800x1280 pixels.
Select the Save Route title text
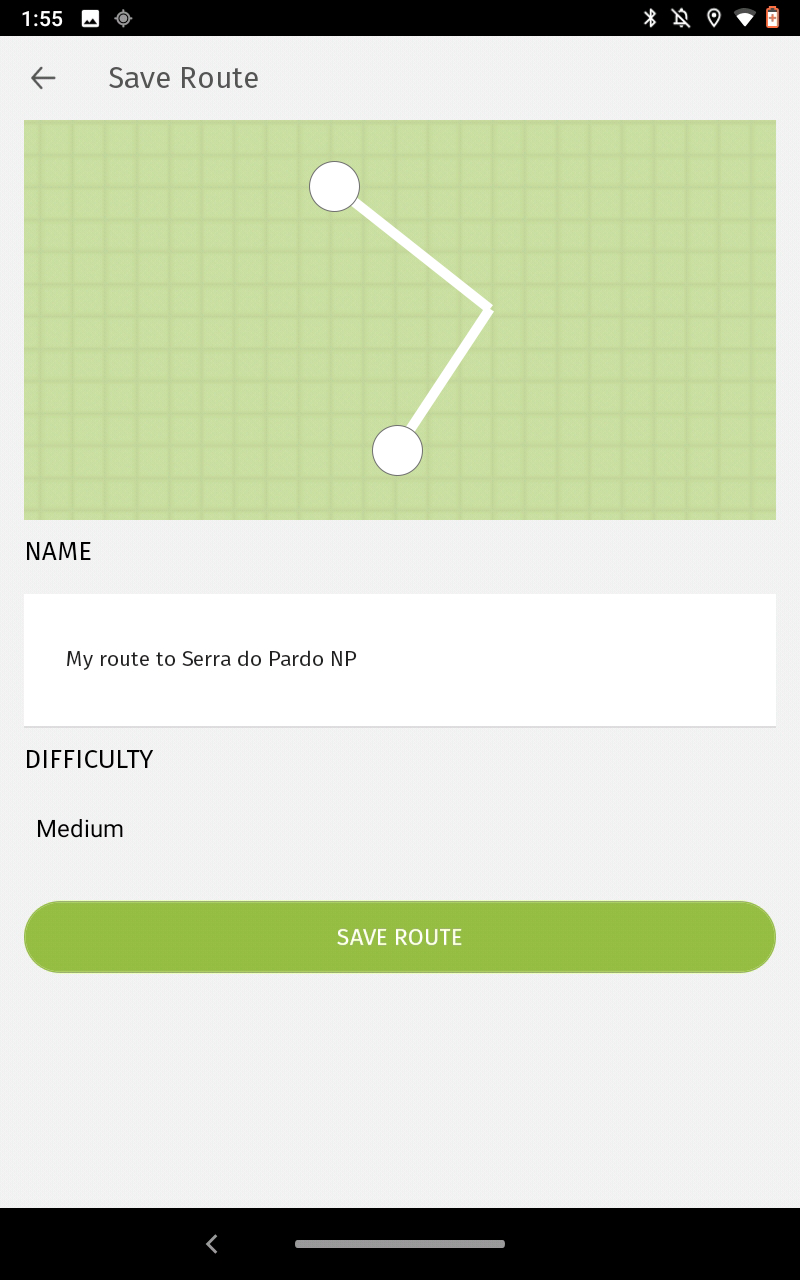[183, 78]
